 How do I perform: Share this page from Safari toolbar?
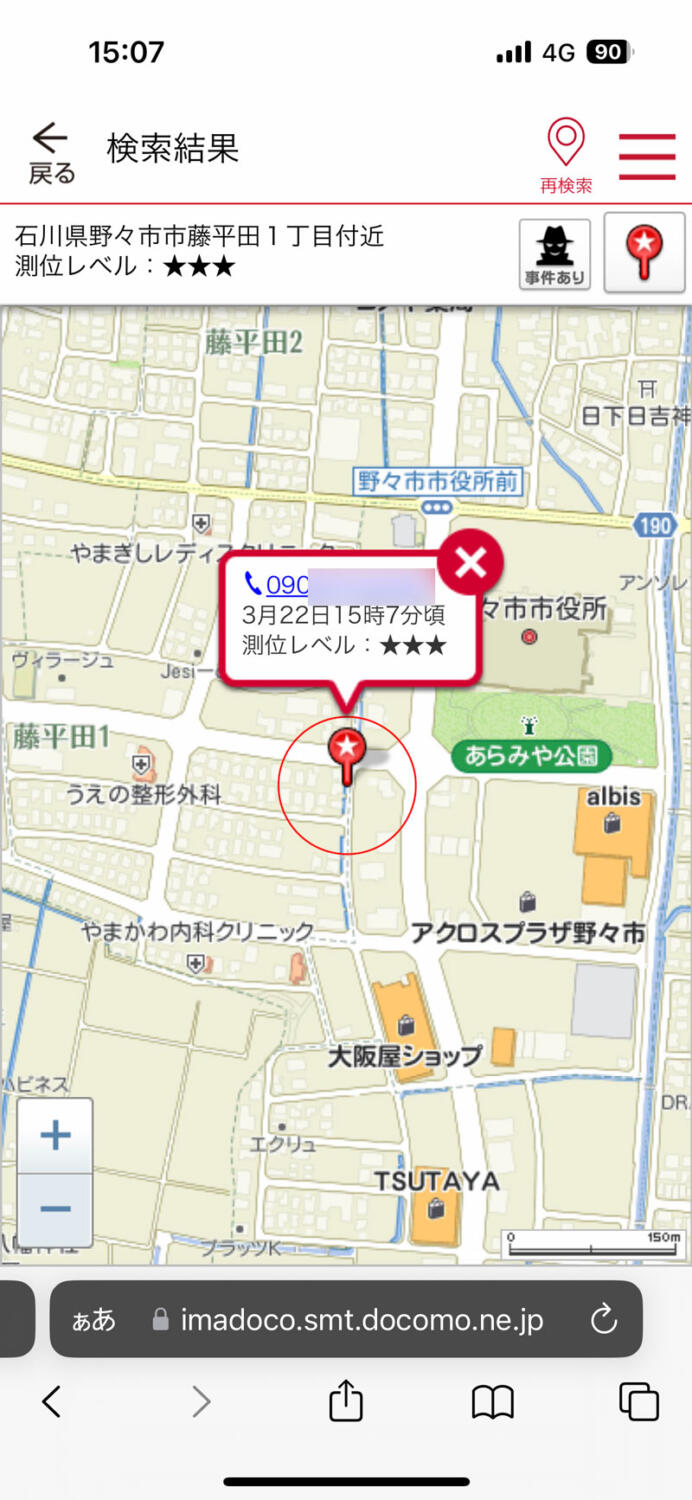[x=346, y=1401]
